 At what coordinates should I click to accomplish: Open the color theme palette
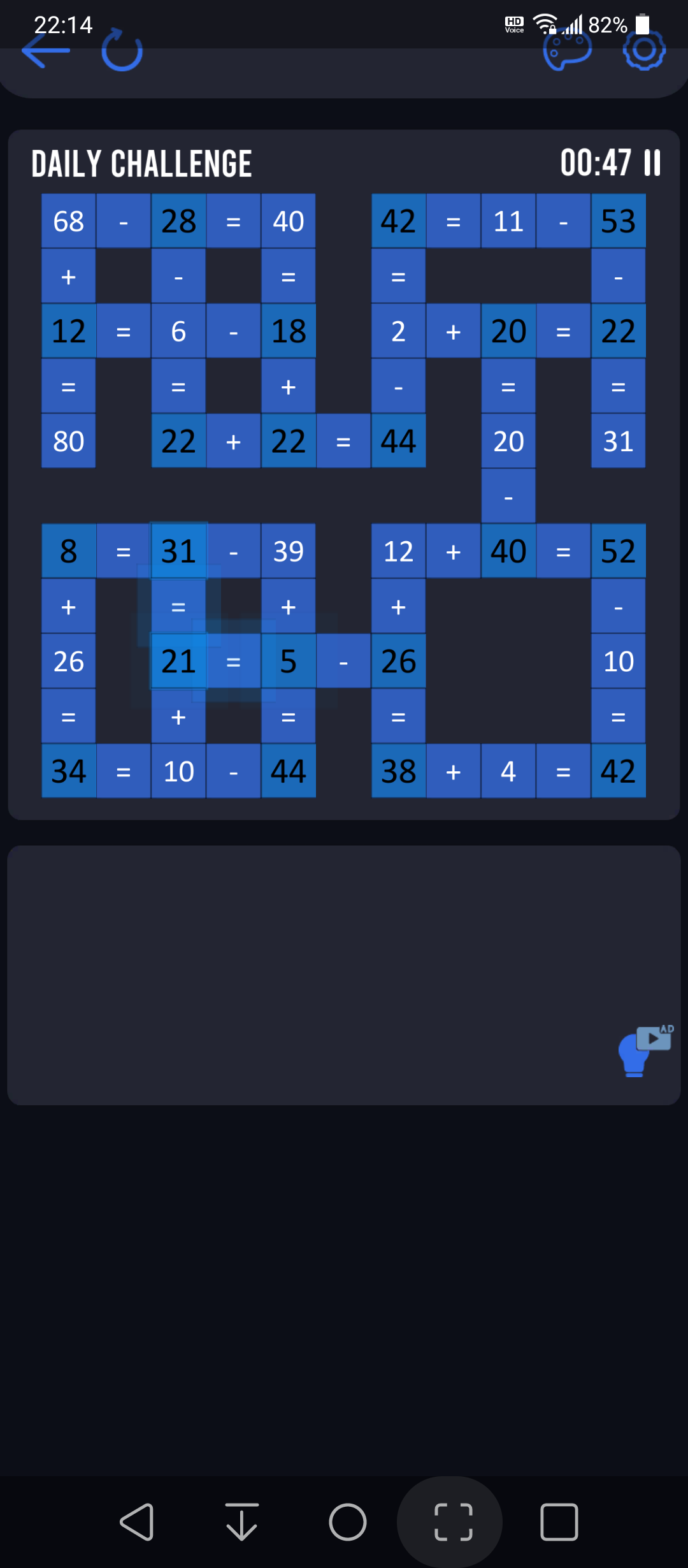click(567, 50)
